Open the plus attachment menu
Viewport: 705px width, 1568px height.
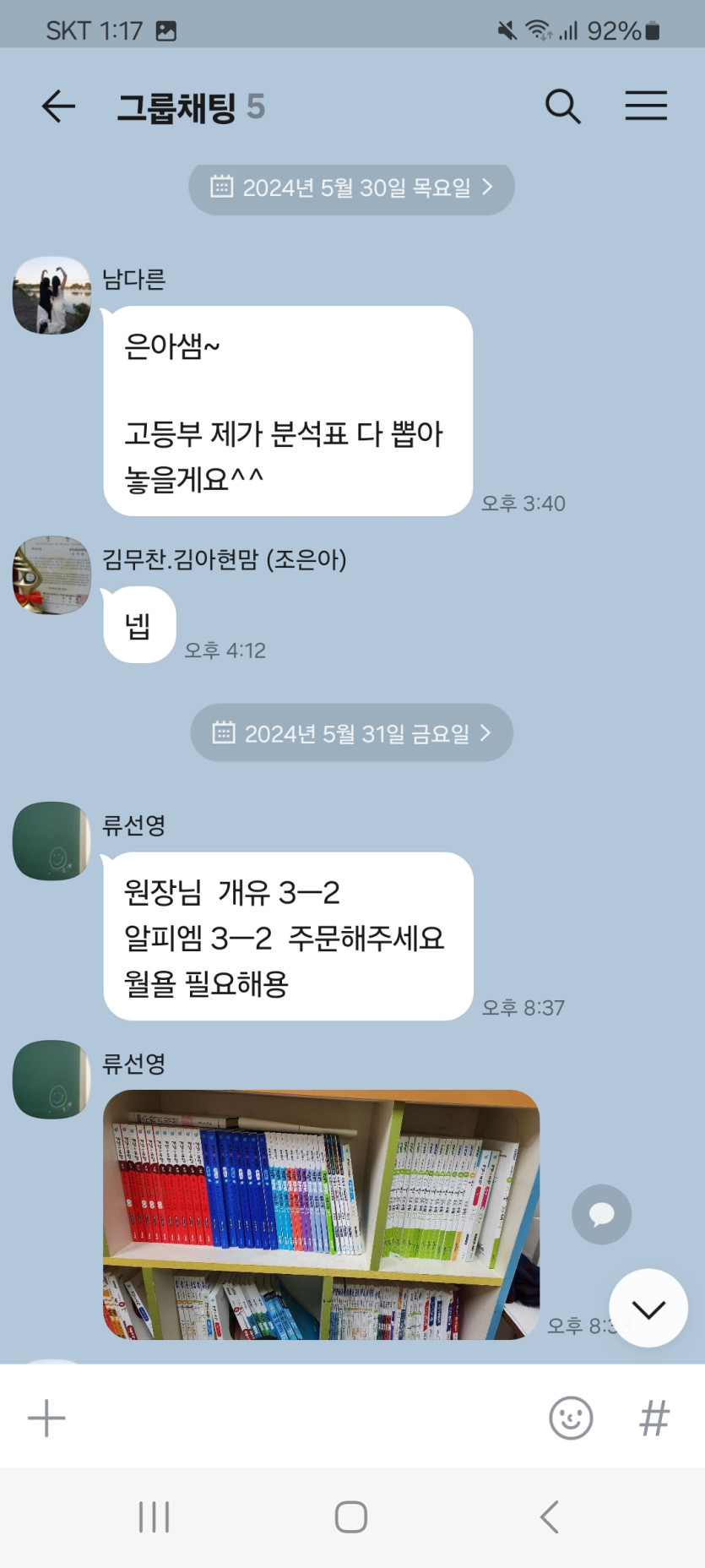[46, 1418]
